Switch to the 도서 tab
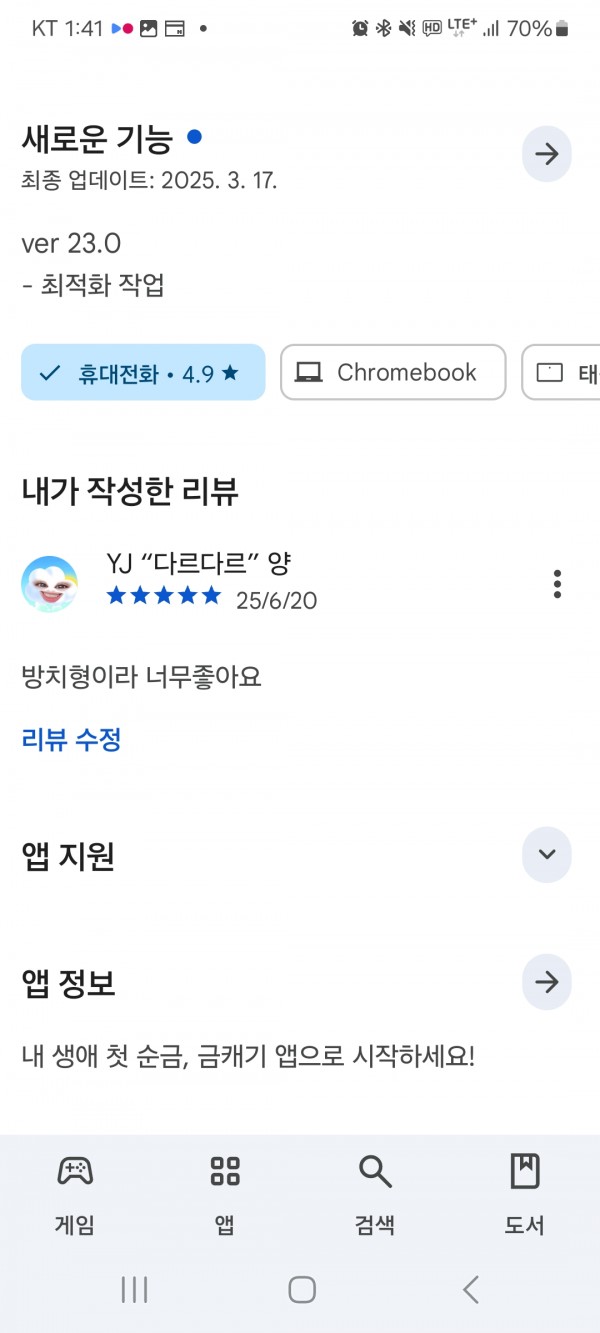 (525, 1195)
